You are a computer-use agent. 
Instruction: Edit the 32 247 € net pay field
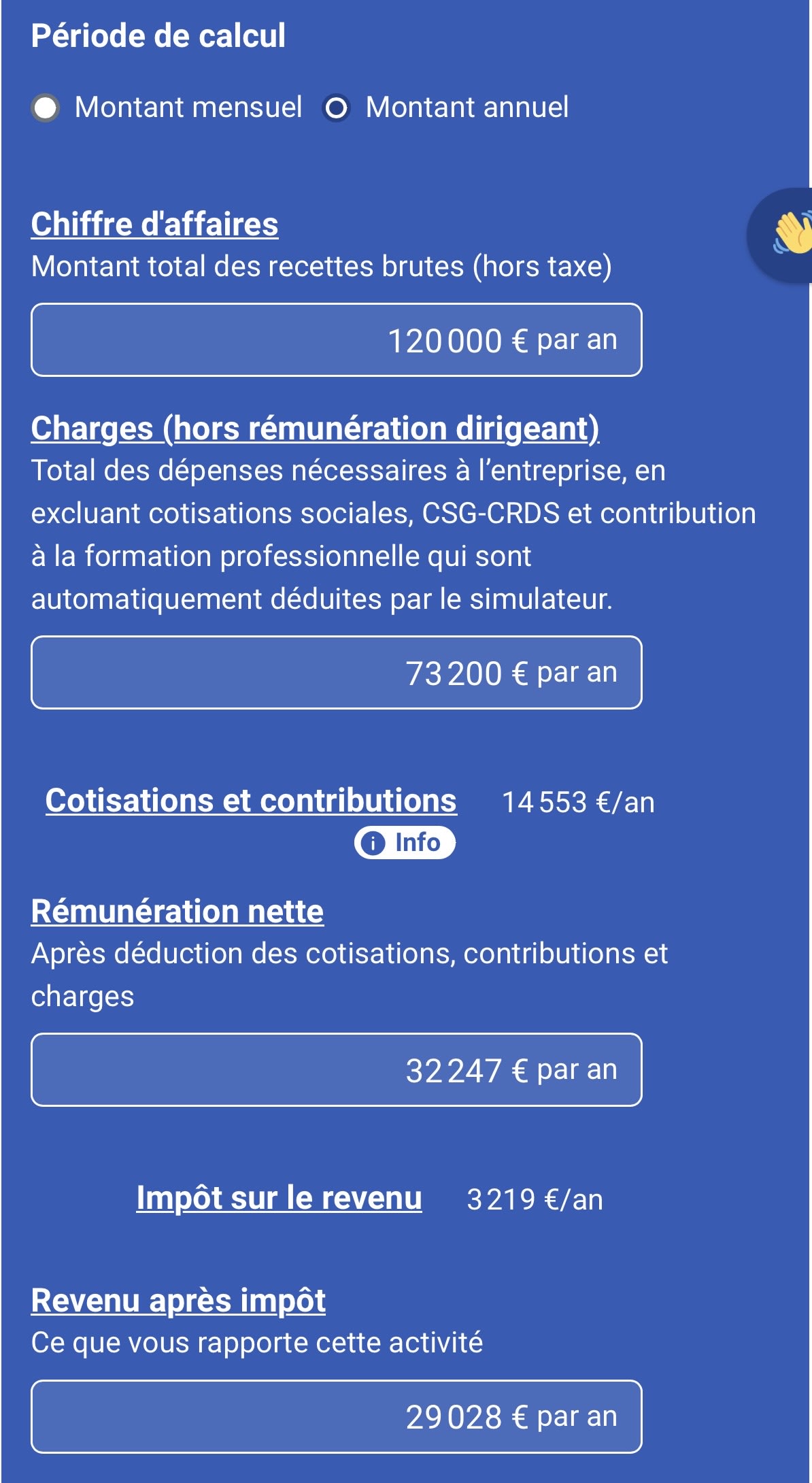tap(336, 1070)
